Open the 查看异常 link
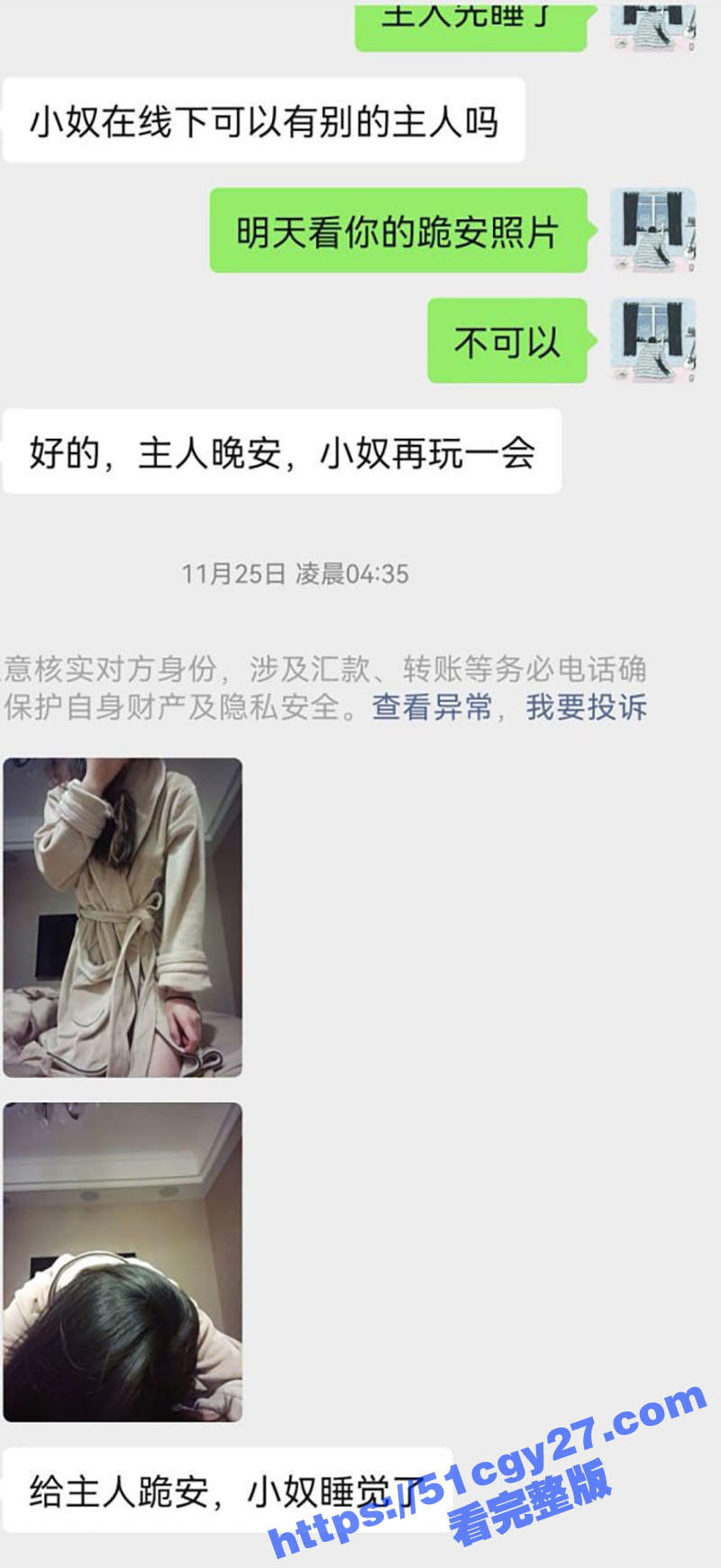Screen dimensions: 721x1568 [432, 707]
